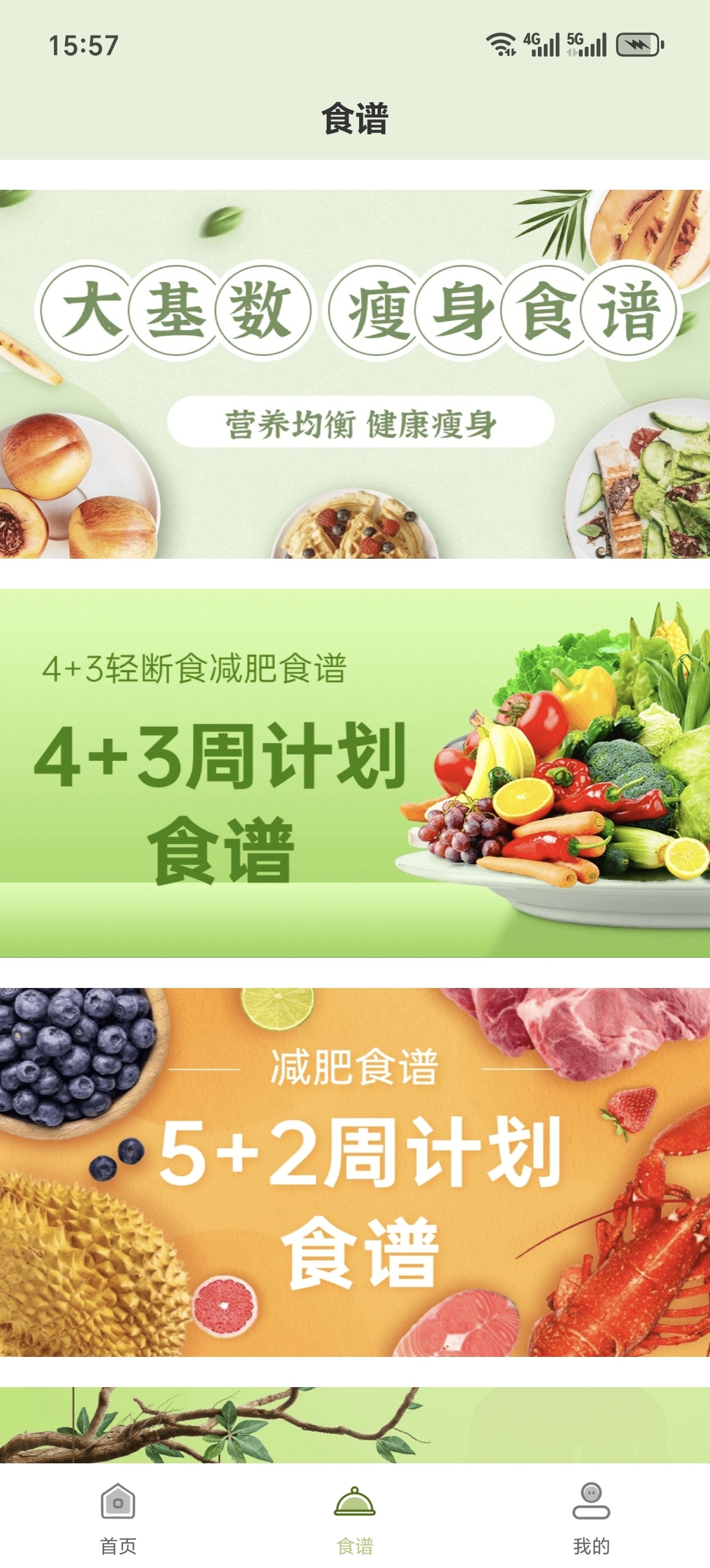
Task: Open the partially visible branch banner
Action: click(x=355, y=1424)
